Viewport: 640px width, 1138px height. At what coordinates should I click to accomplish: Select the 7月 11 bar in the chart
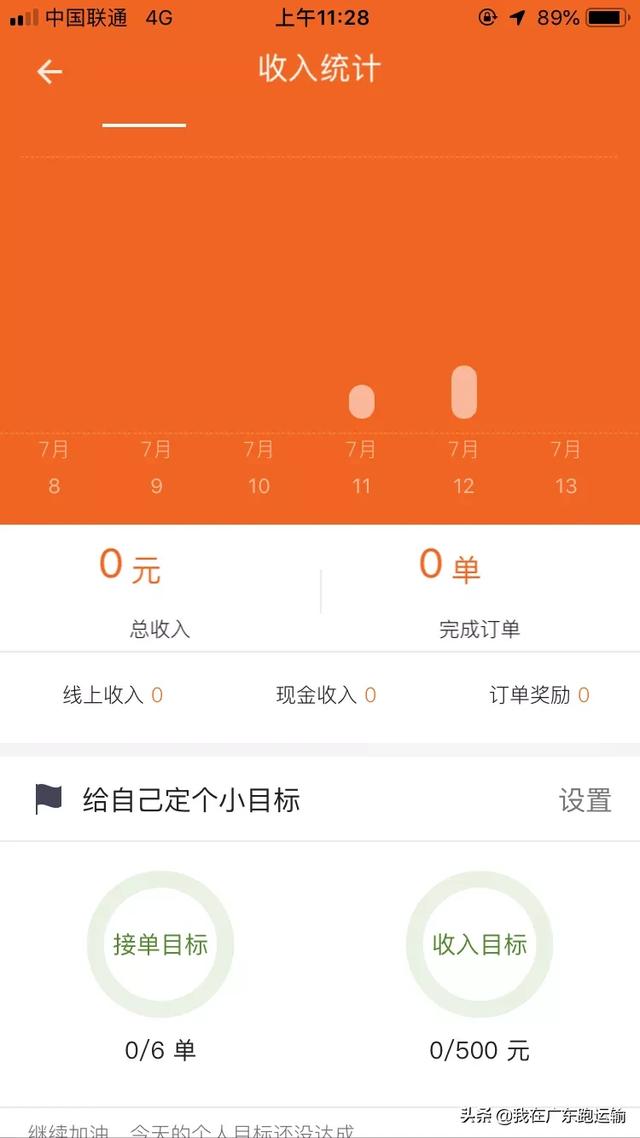coord(361,401)
